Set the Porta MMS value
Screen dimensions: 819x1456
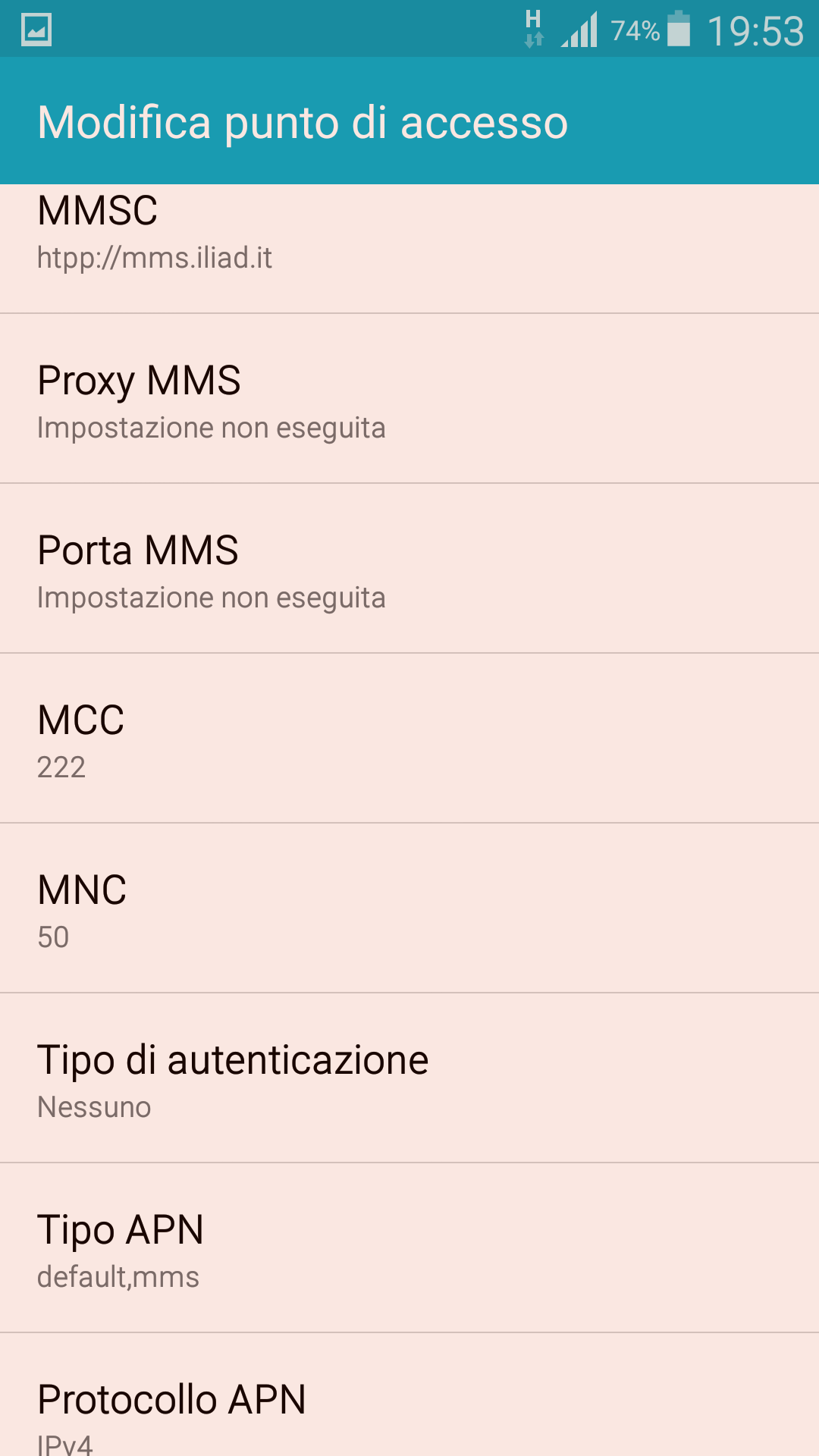(x=409, y=569)
